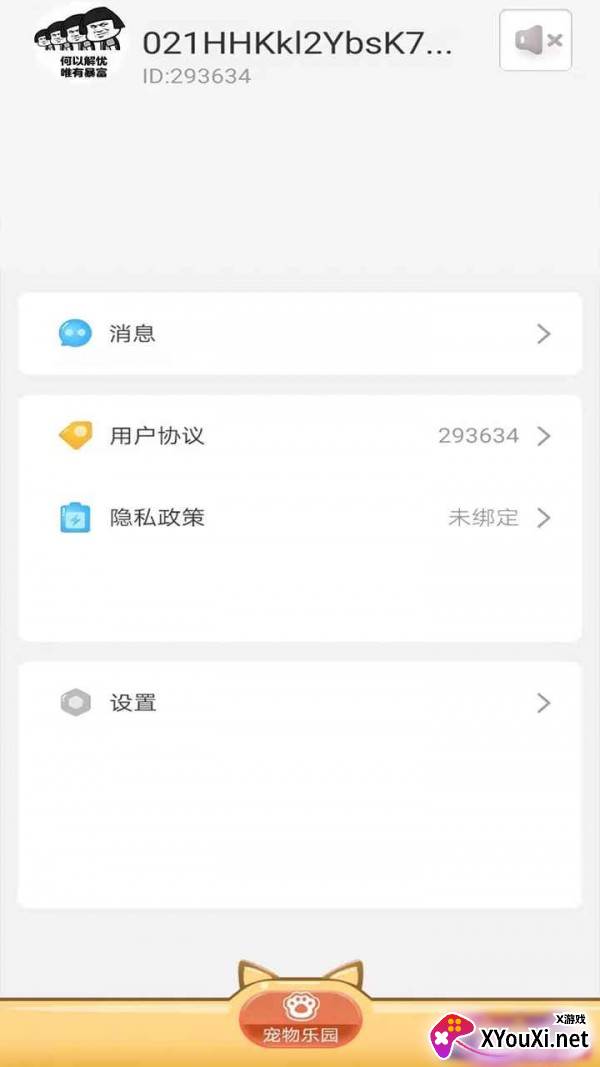This screenshot has width=600, height=1067.
Task: Toggle the mute sound button
Action: [535, 41]
